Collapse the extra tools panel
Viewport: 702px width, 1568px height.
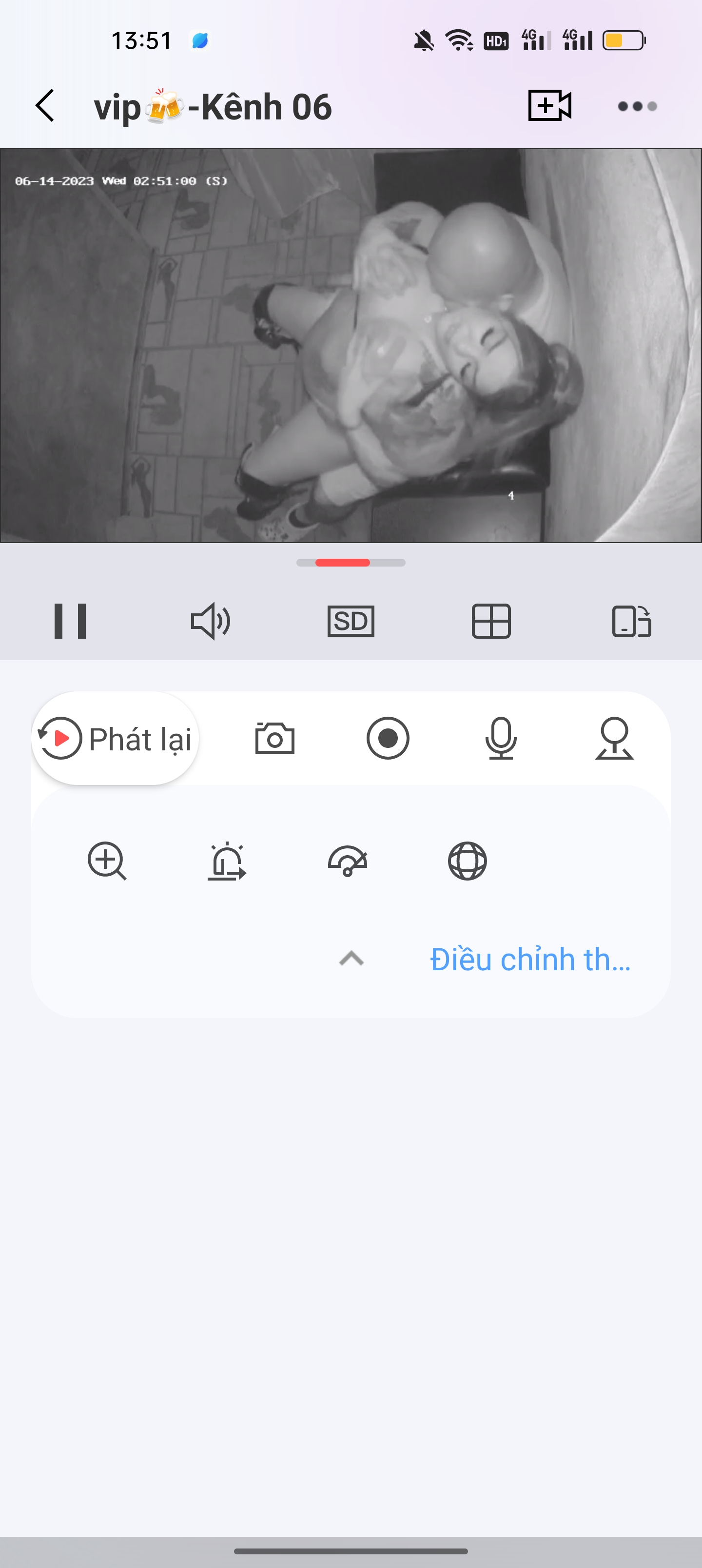point(351,959)
